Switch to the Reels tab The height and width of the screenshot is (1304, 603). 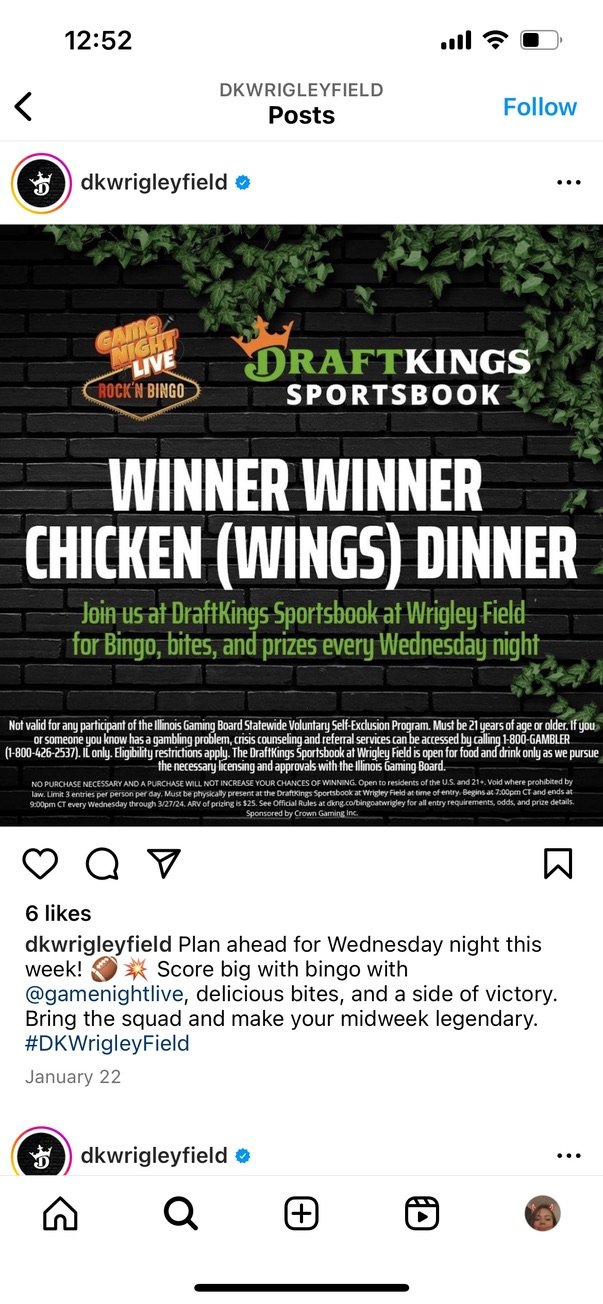tap(422, 1214)
